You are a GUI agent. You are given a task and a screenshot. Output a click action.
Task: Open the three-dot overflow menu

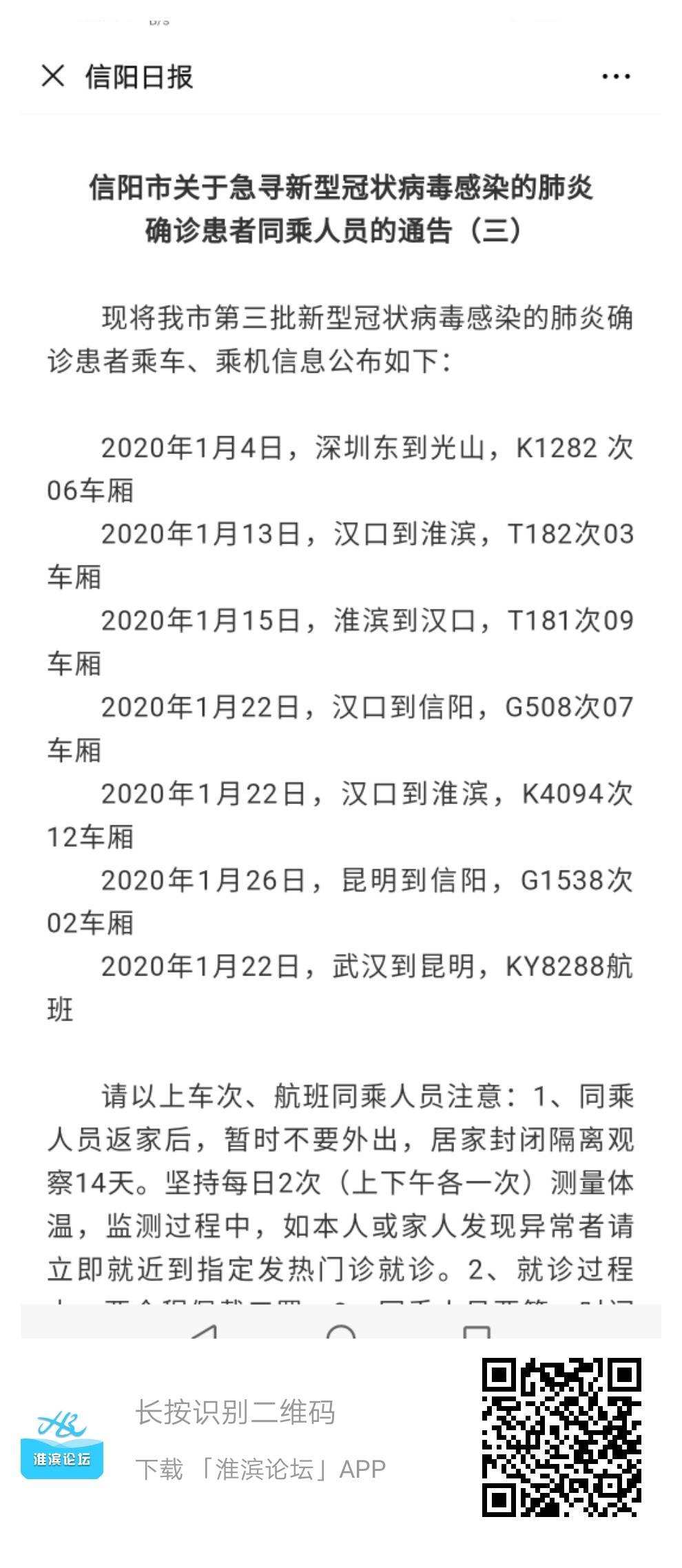[x=616, y=76]
